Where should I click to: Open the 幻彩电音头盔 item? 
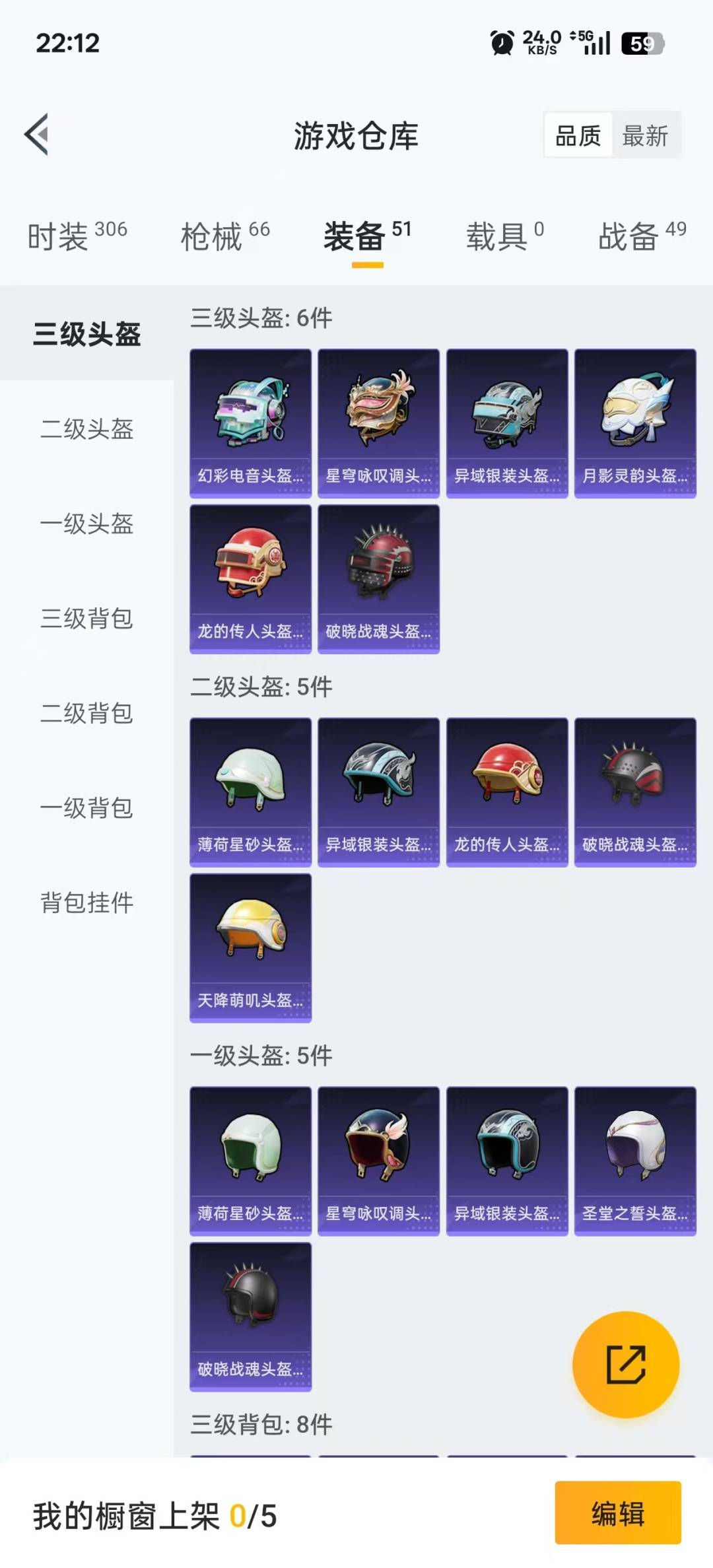pos(250,423)
